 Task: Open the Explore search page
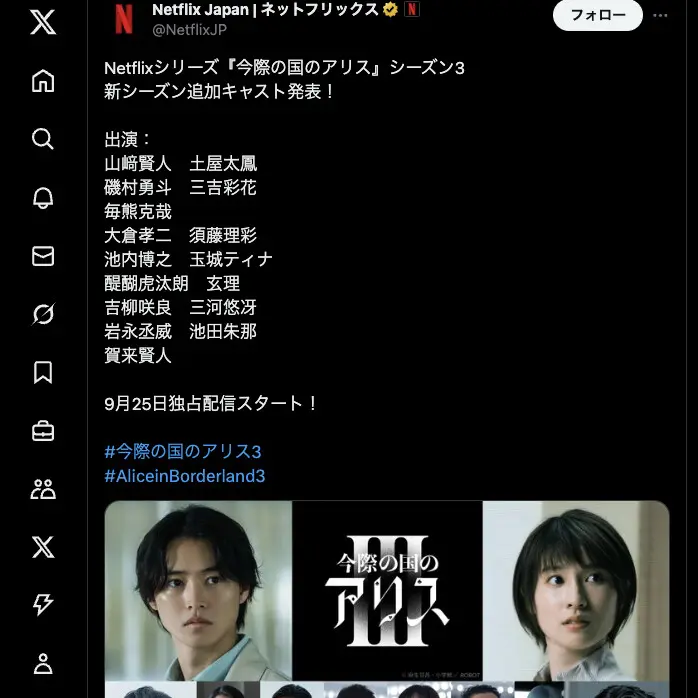(43, 139)
